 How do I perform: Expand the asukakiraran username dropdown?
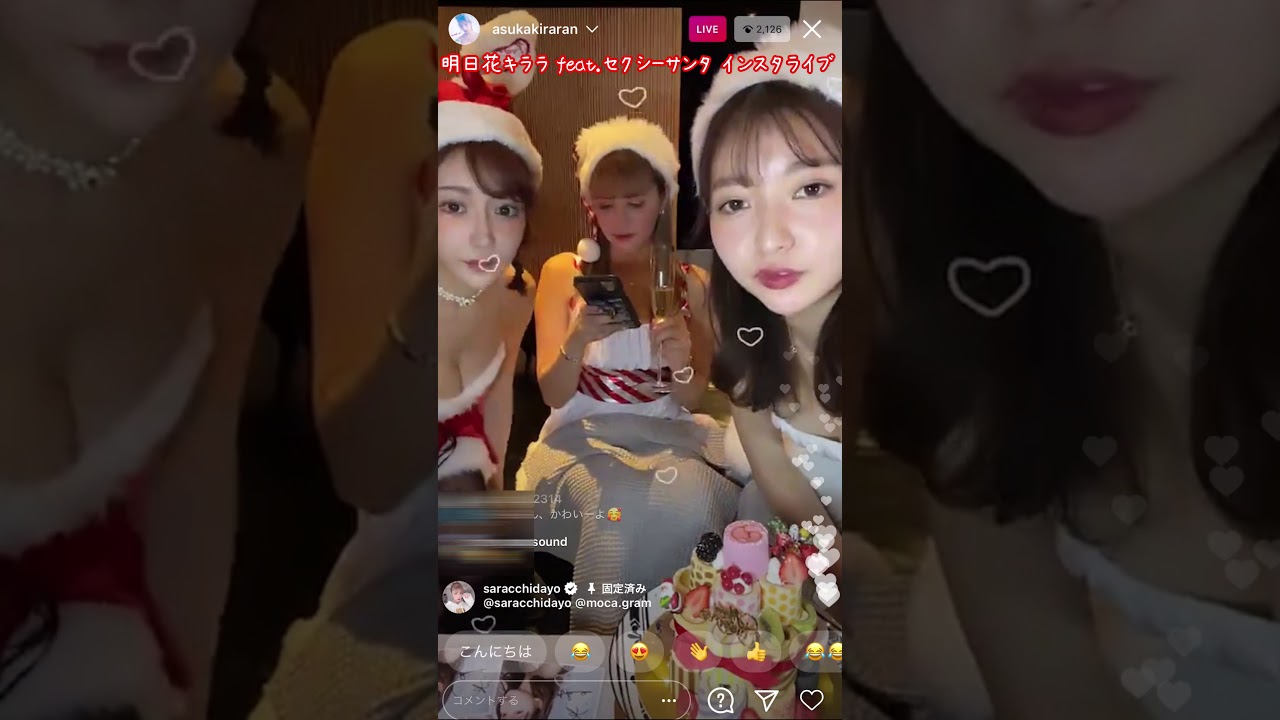[592, 30]
